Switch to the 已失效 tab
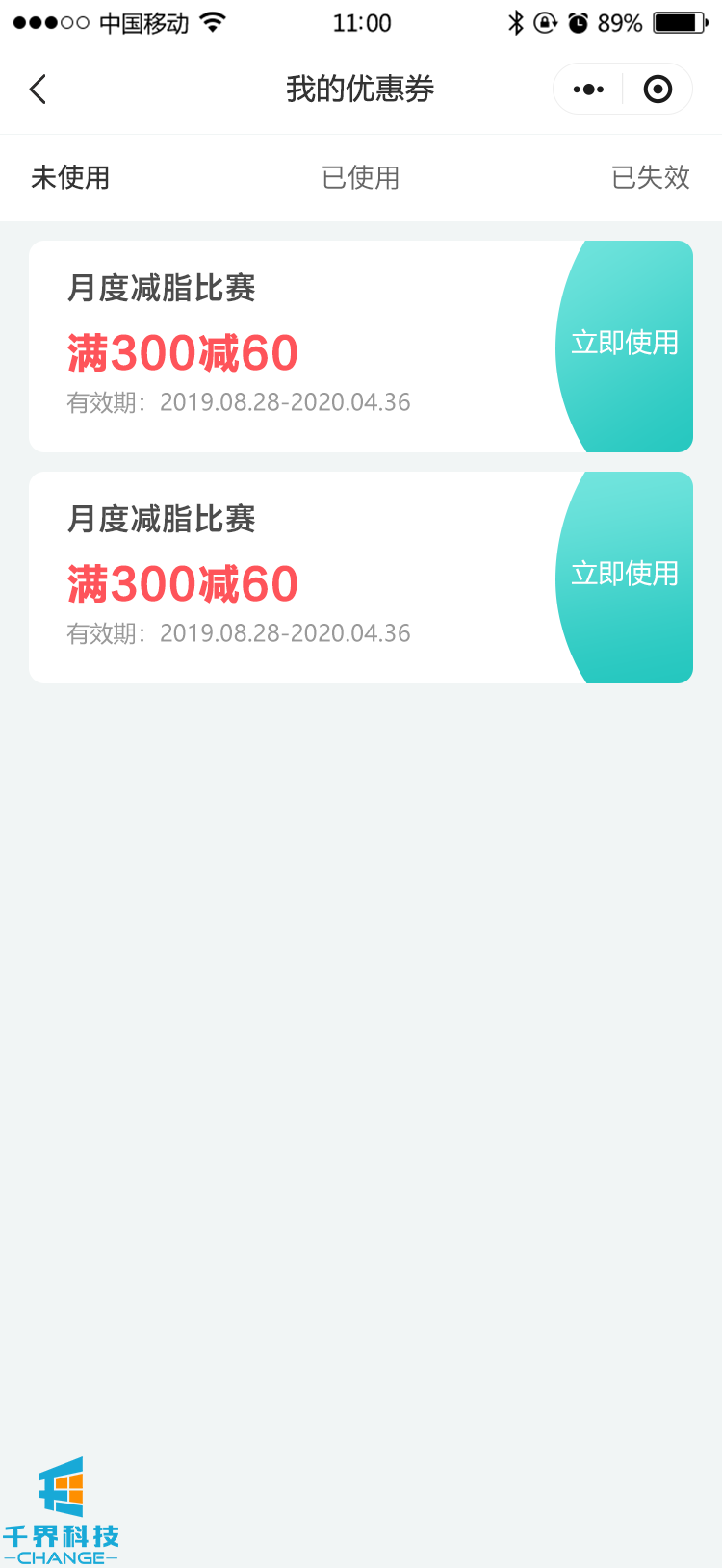The image size is (722, 1568). 650,178
